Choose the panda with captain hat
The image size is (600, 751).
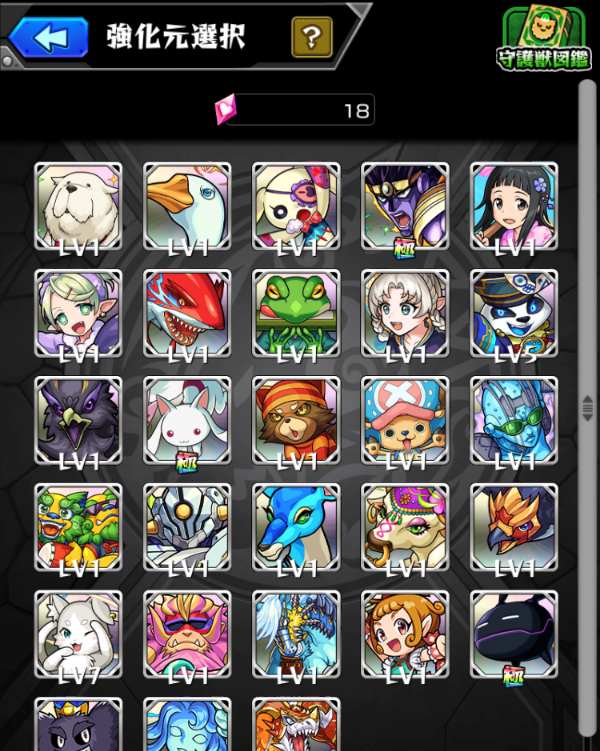tap(514, 313)
